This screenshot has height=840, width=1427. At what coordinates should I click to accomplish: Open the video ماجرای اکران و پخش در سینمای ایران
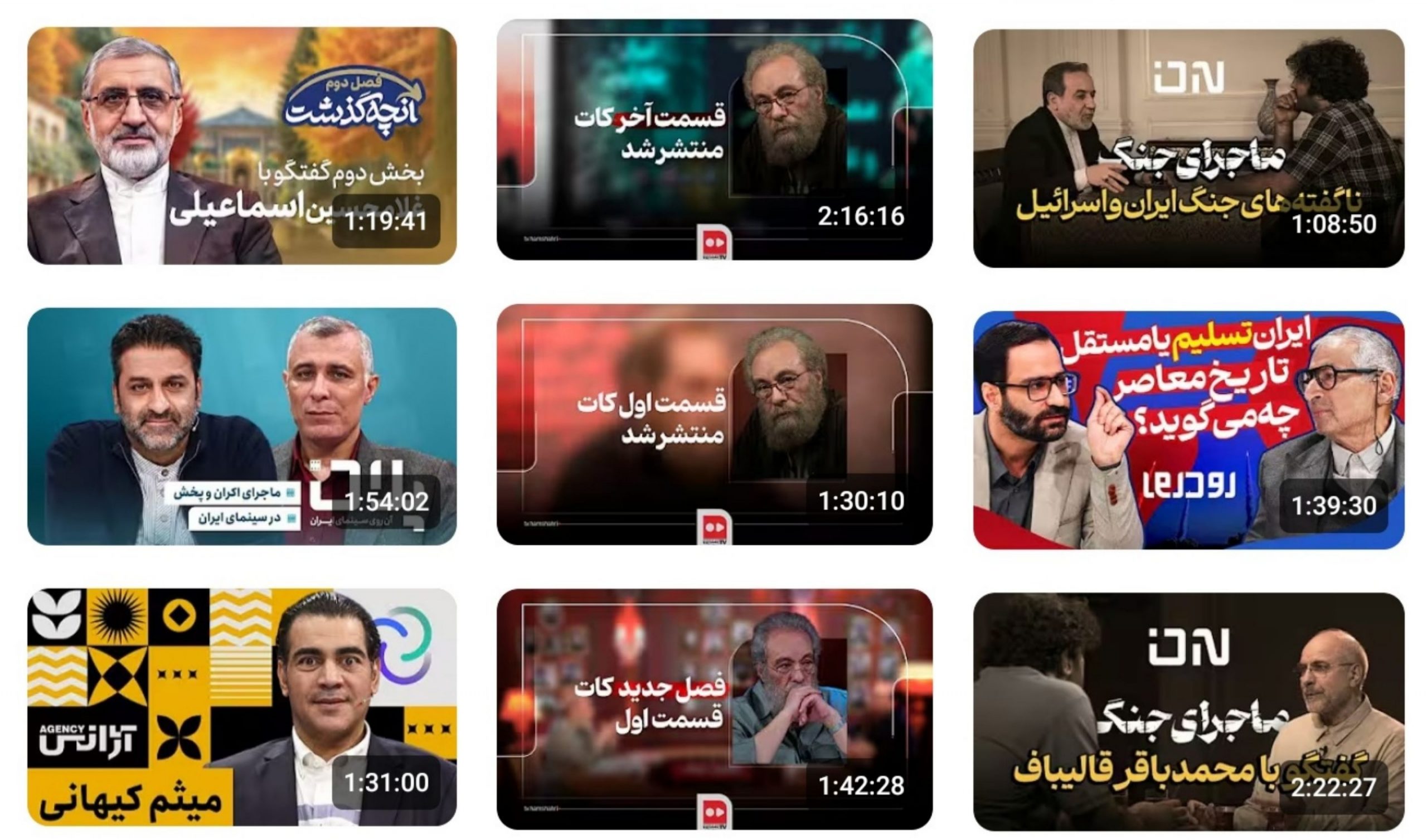[242, 426]
